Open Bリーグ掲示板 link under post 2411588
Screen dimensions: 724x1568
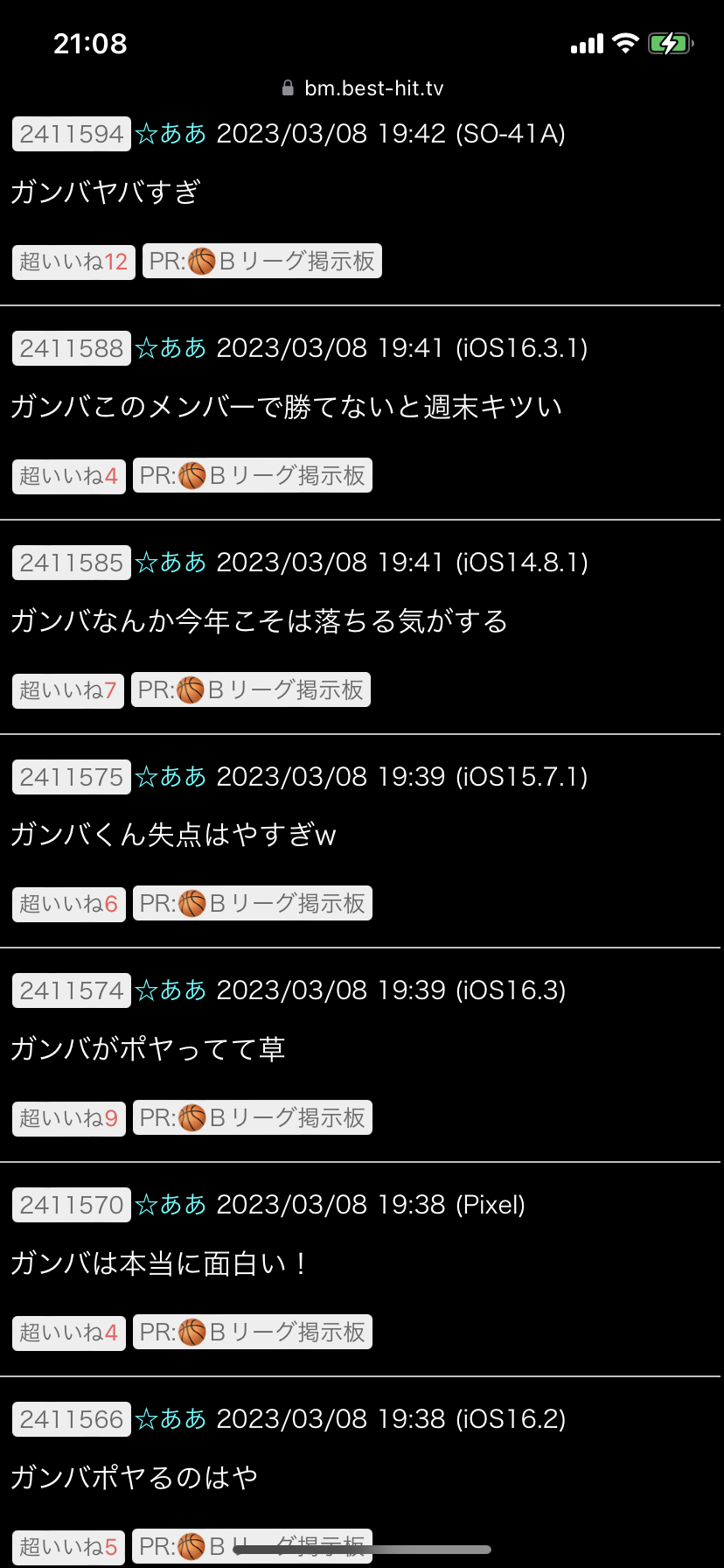pos(253,475)
